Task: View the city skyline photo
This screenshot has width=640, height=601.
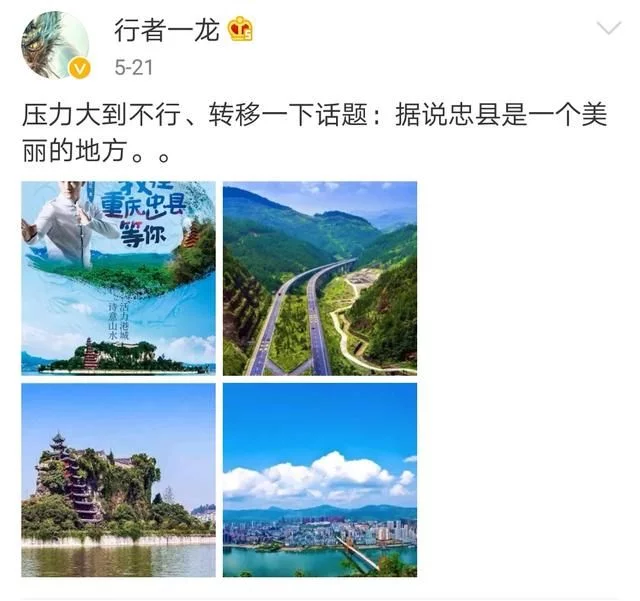Action: (x=319, y=479)
